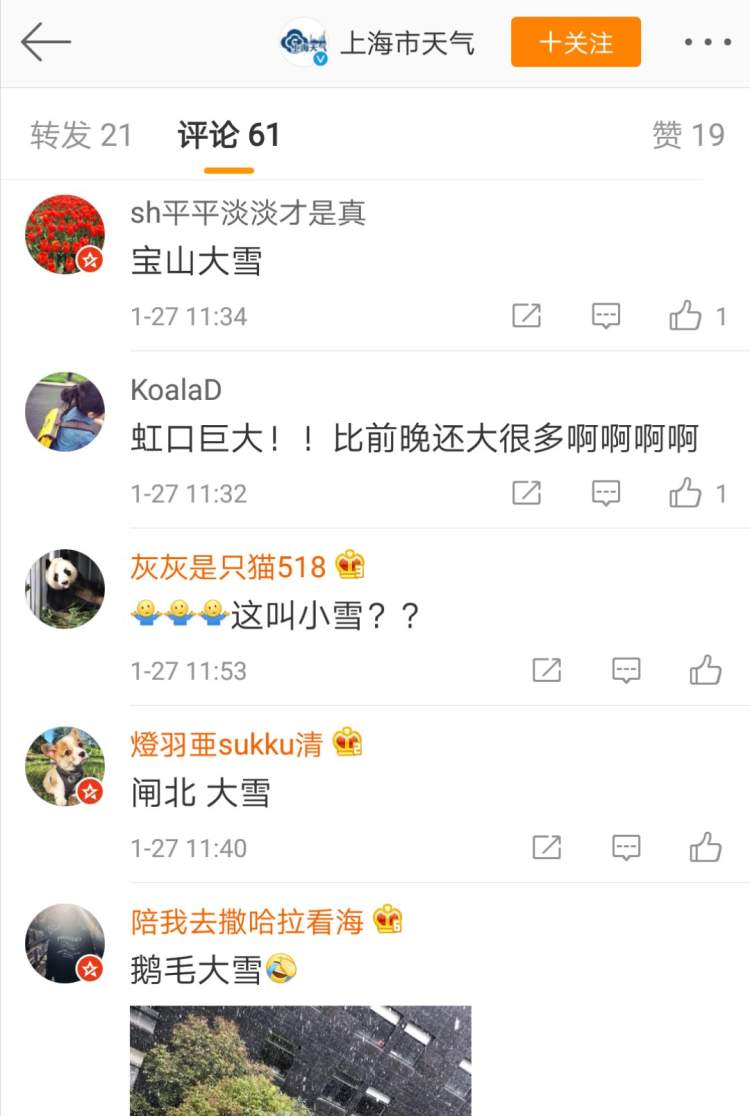Select the 评论 61 tab

[229, 135]
